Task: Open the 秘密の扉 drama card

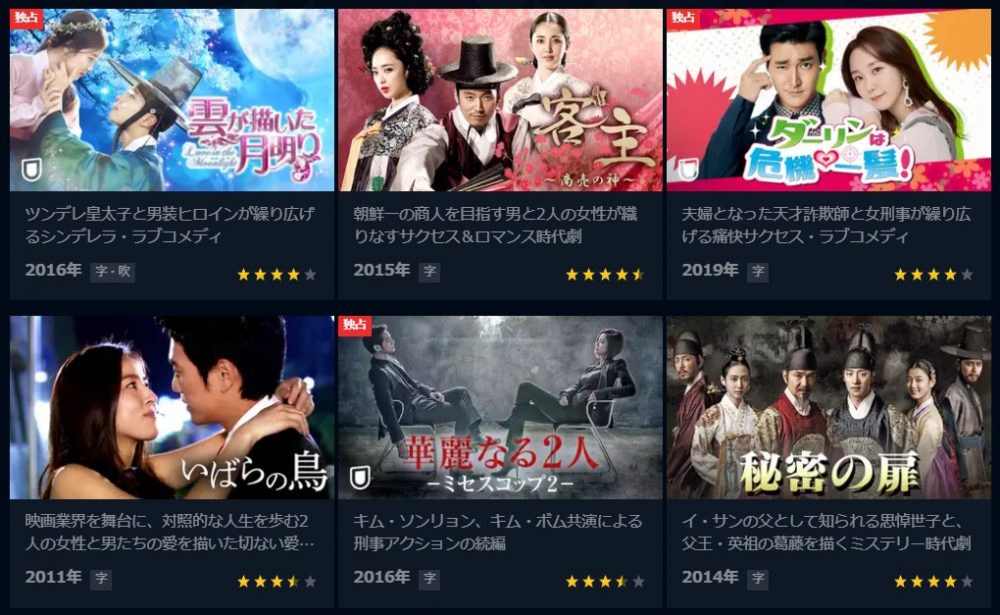Action: click(828, 408)
